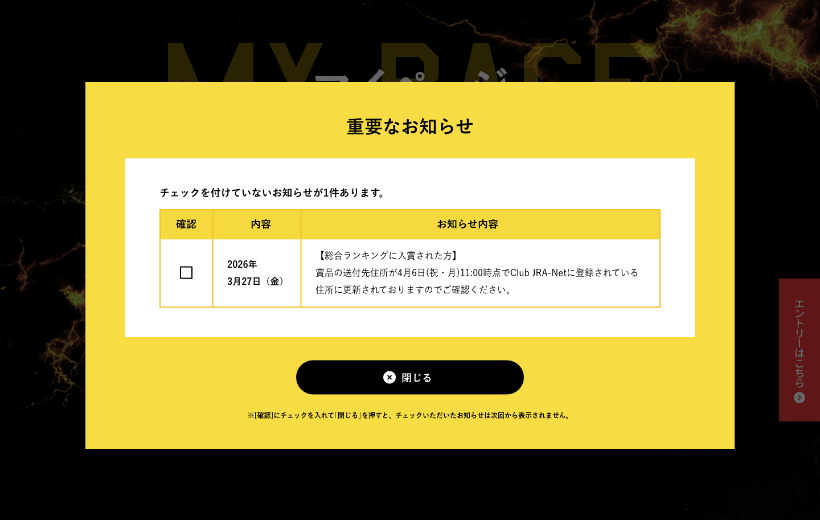Check the 確認 box for the March 27 notice
This screenshot has width=820, height=520.
coord(186,273)
